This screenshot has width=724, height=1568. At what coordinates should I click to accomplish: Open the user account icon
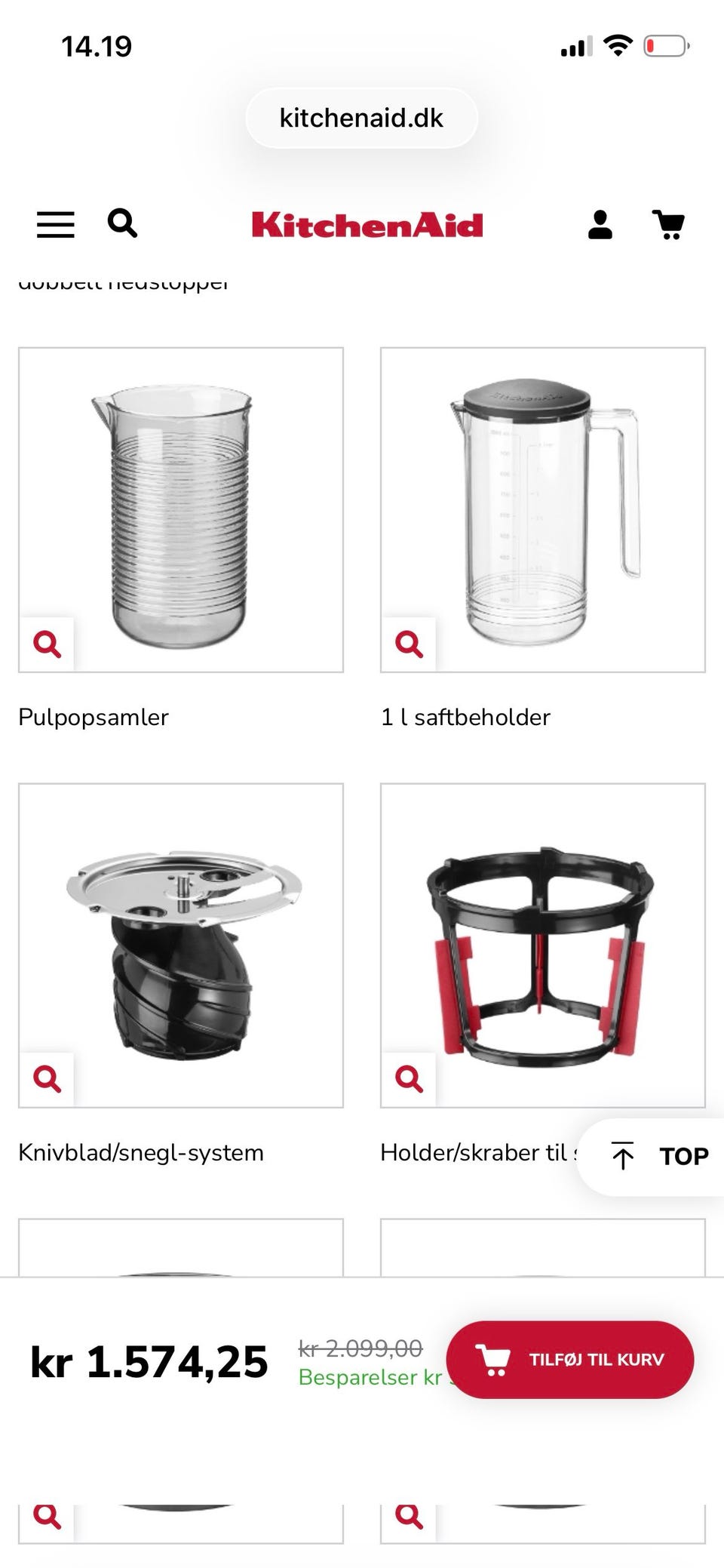[x=600, y=224]
